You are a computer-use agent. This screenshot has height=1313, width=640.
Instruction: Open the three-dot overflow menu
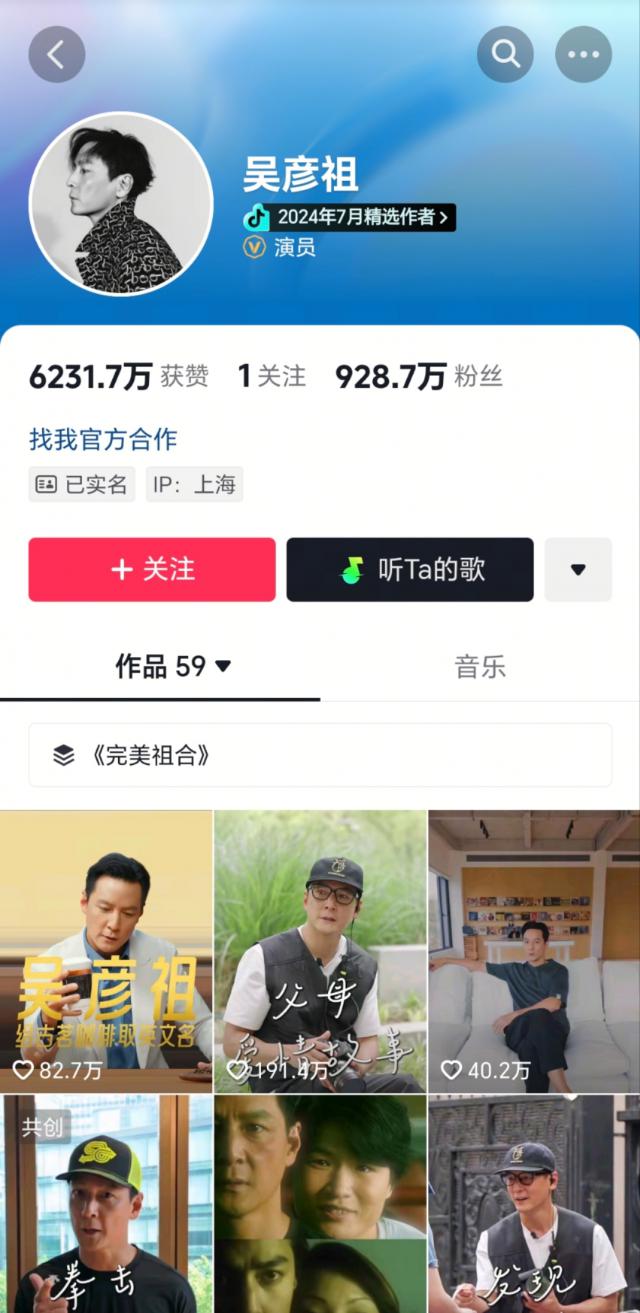coord(583,54)
